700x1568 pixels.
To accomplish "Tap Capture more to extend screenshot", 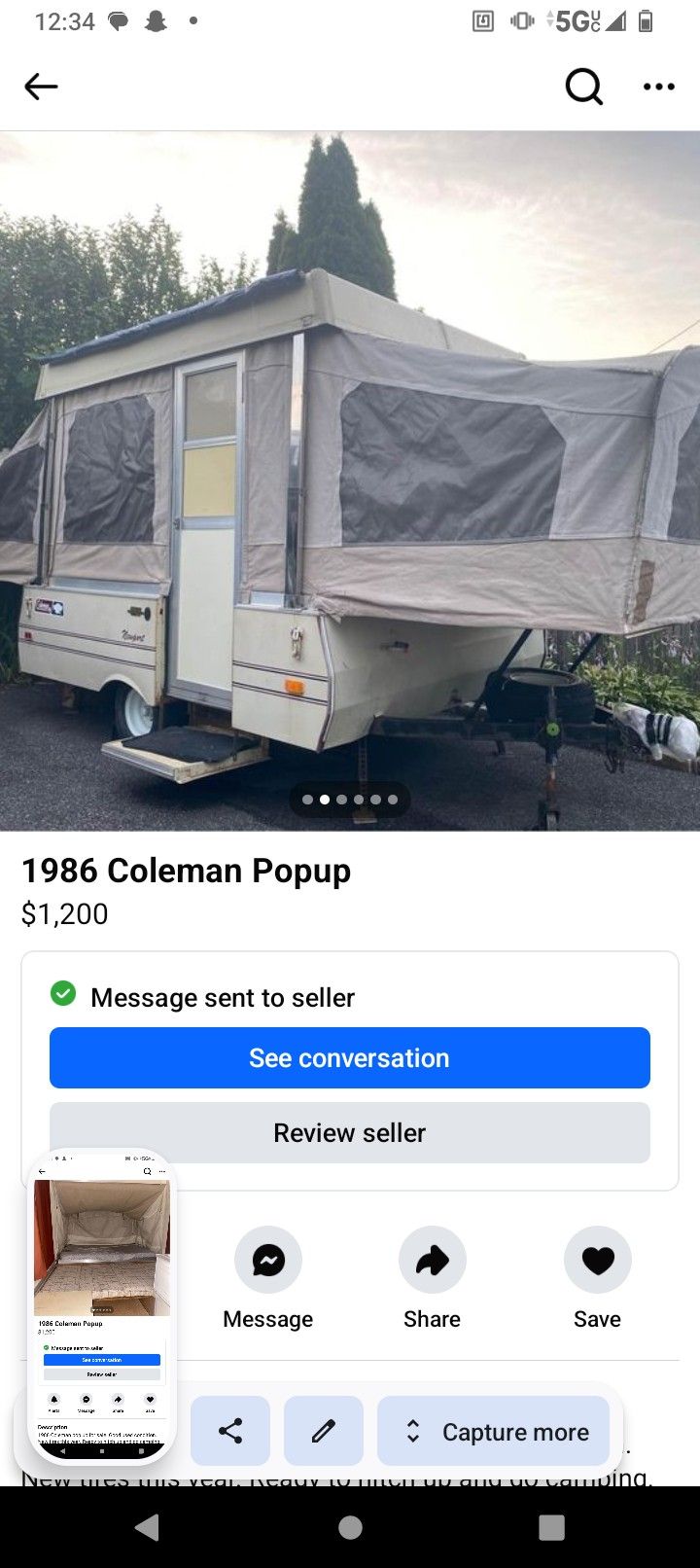I will click(x=494, y=1431).
